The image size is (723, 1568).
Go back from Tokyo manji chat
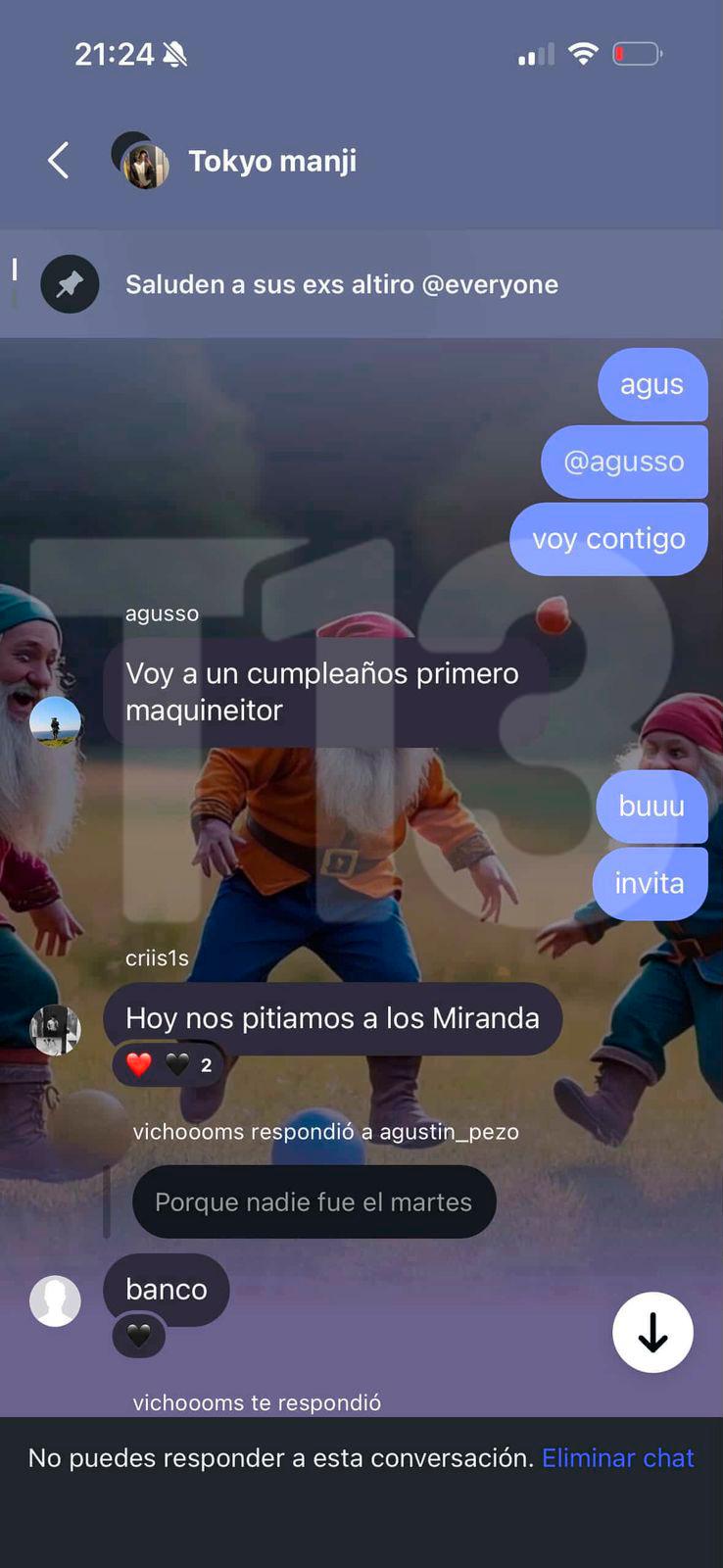[59, 160]
